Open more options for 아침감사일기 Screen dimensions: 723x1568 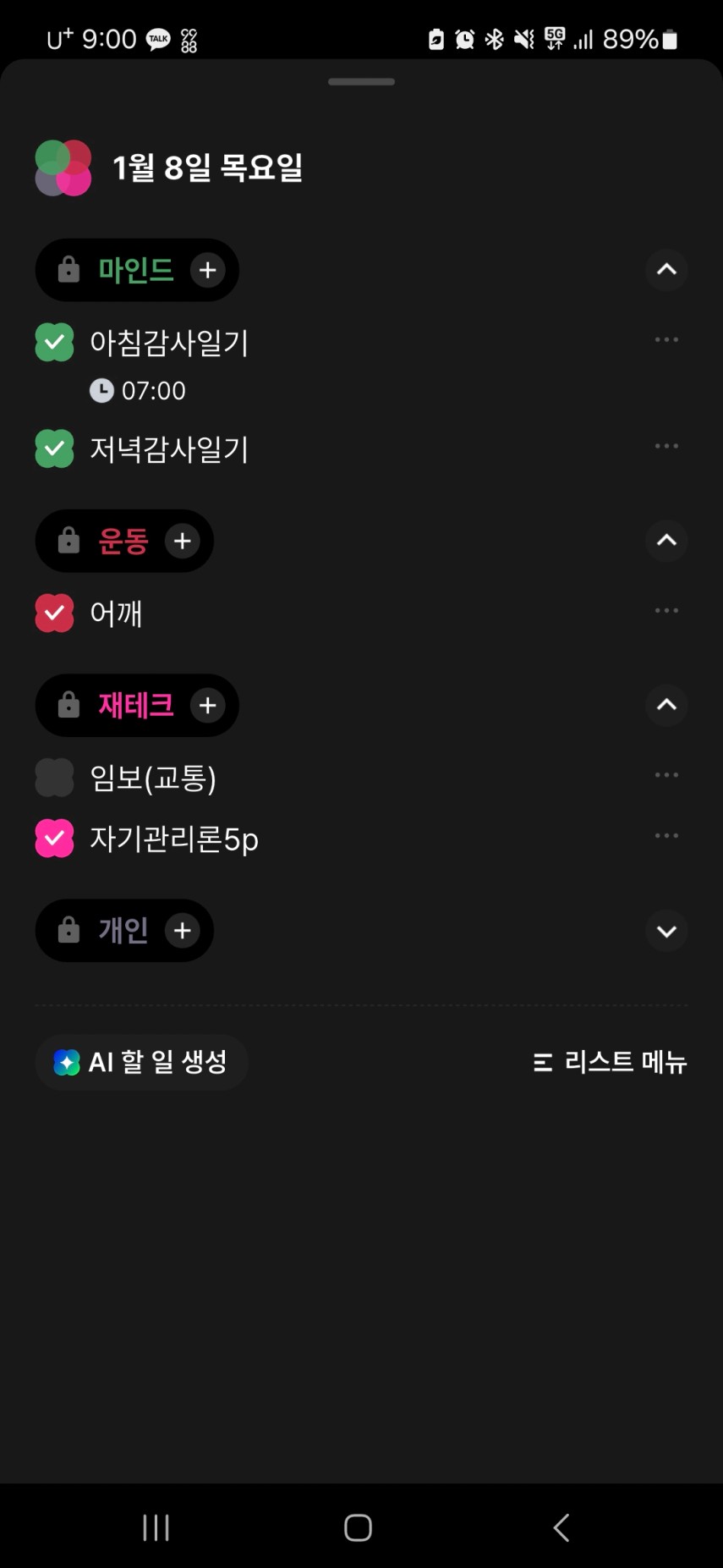666,339
